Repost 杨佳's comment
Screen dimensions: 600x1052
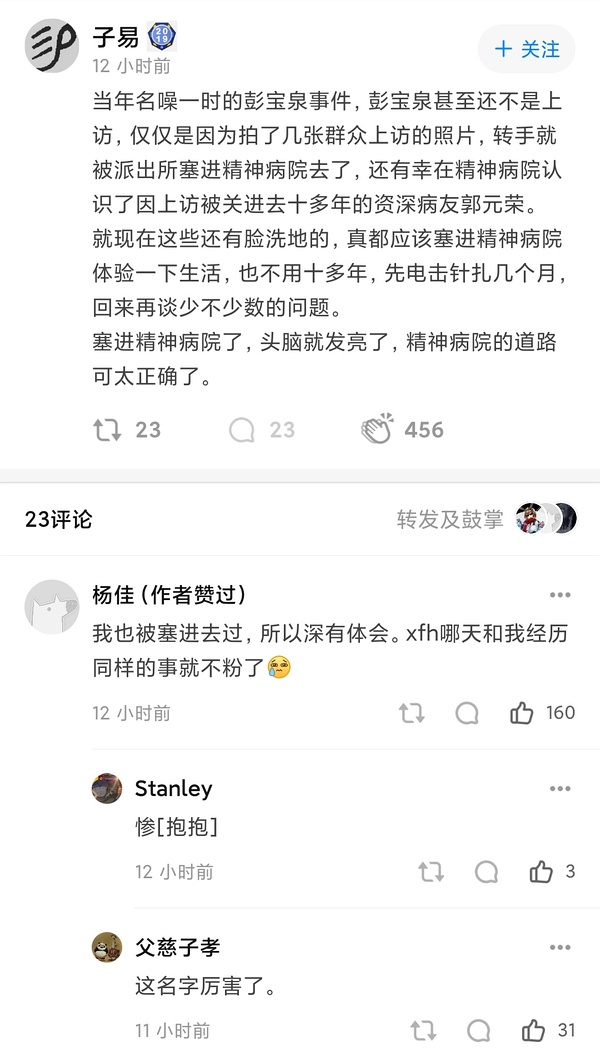411,713
